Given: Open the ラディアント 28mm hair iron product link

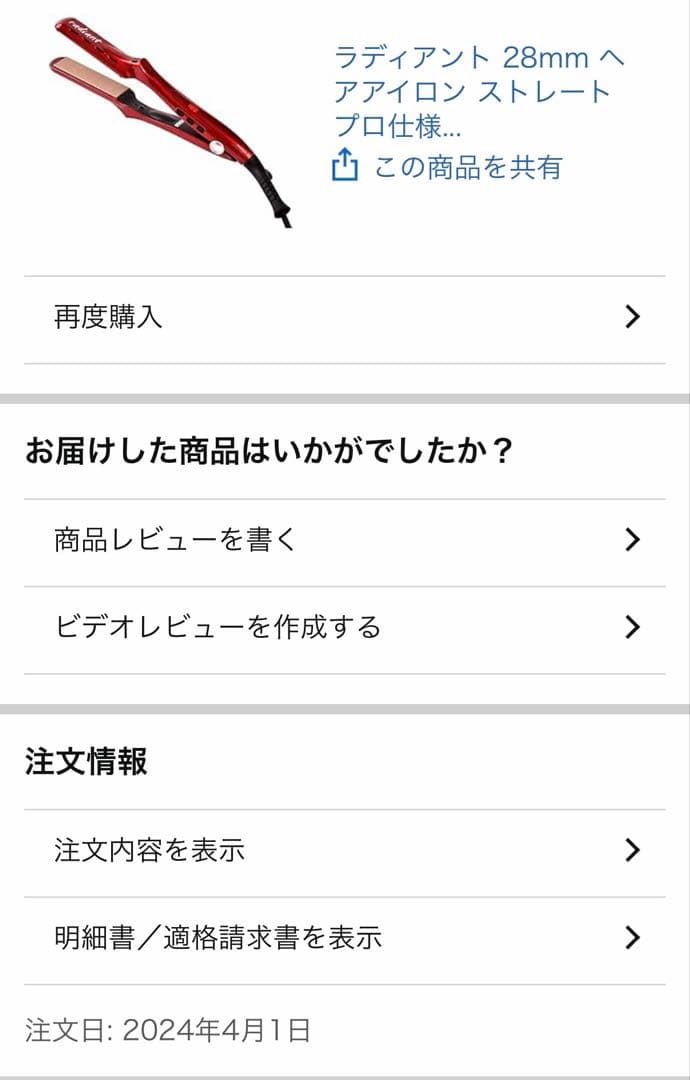Looking at the screenshot, I should [x=478, y=91].
